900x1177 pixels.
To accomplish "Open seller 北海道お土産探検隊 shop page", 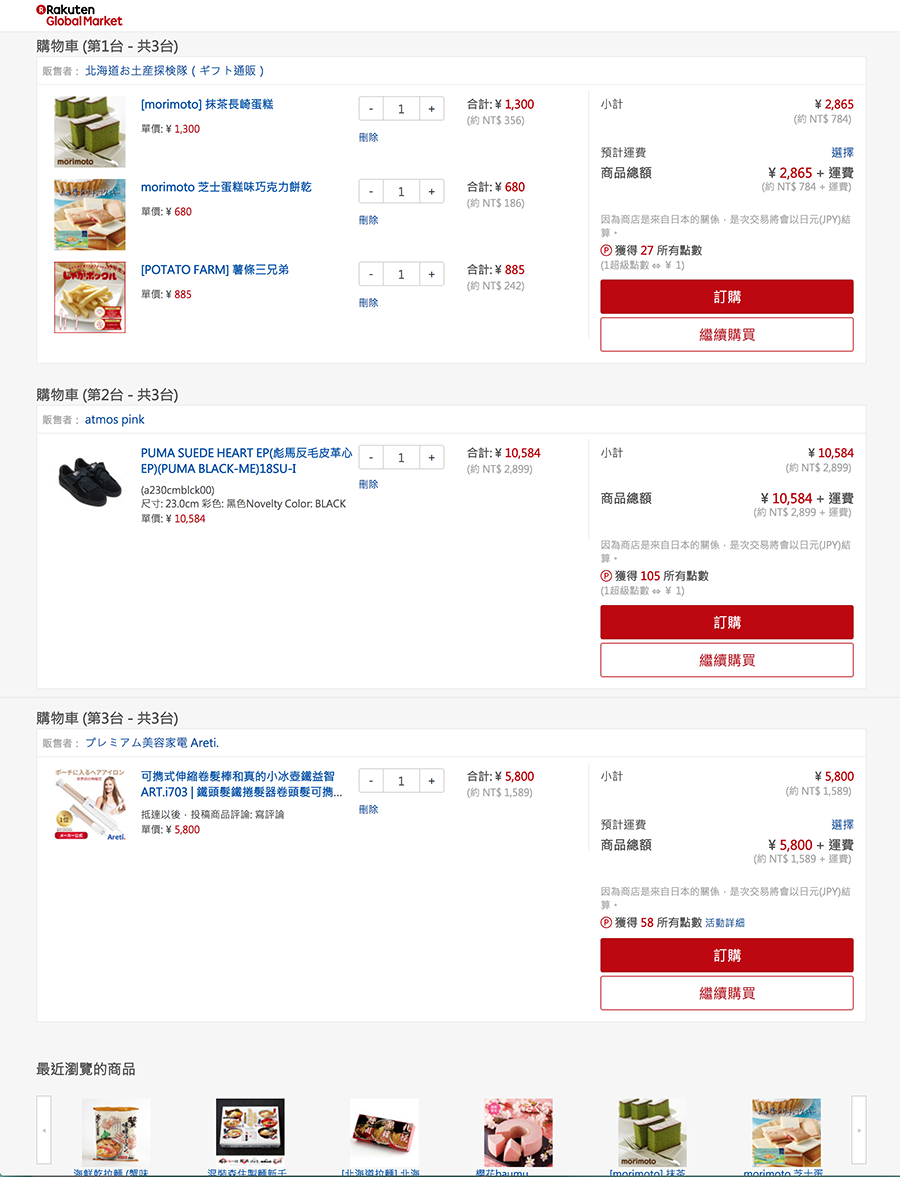I will [x=175, y=71].
